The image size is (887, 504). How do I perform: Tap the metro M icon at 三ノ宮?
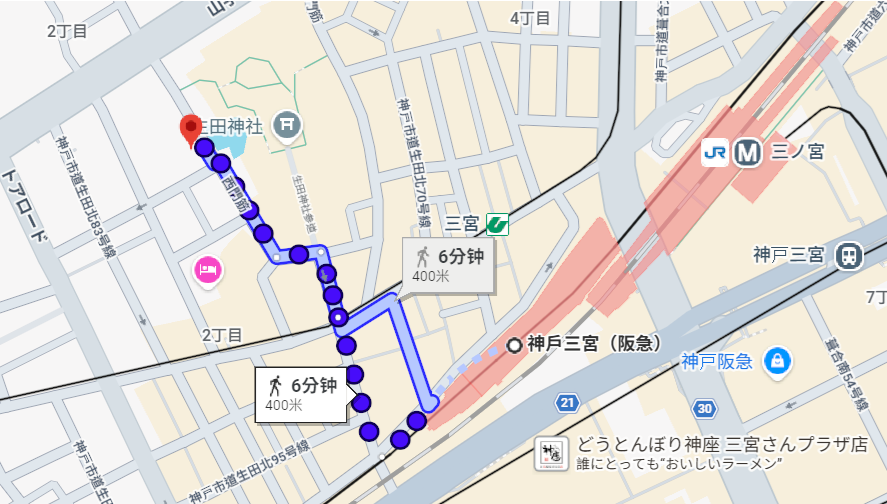click(x=747, y=152)
